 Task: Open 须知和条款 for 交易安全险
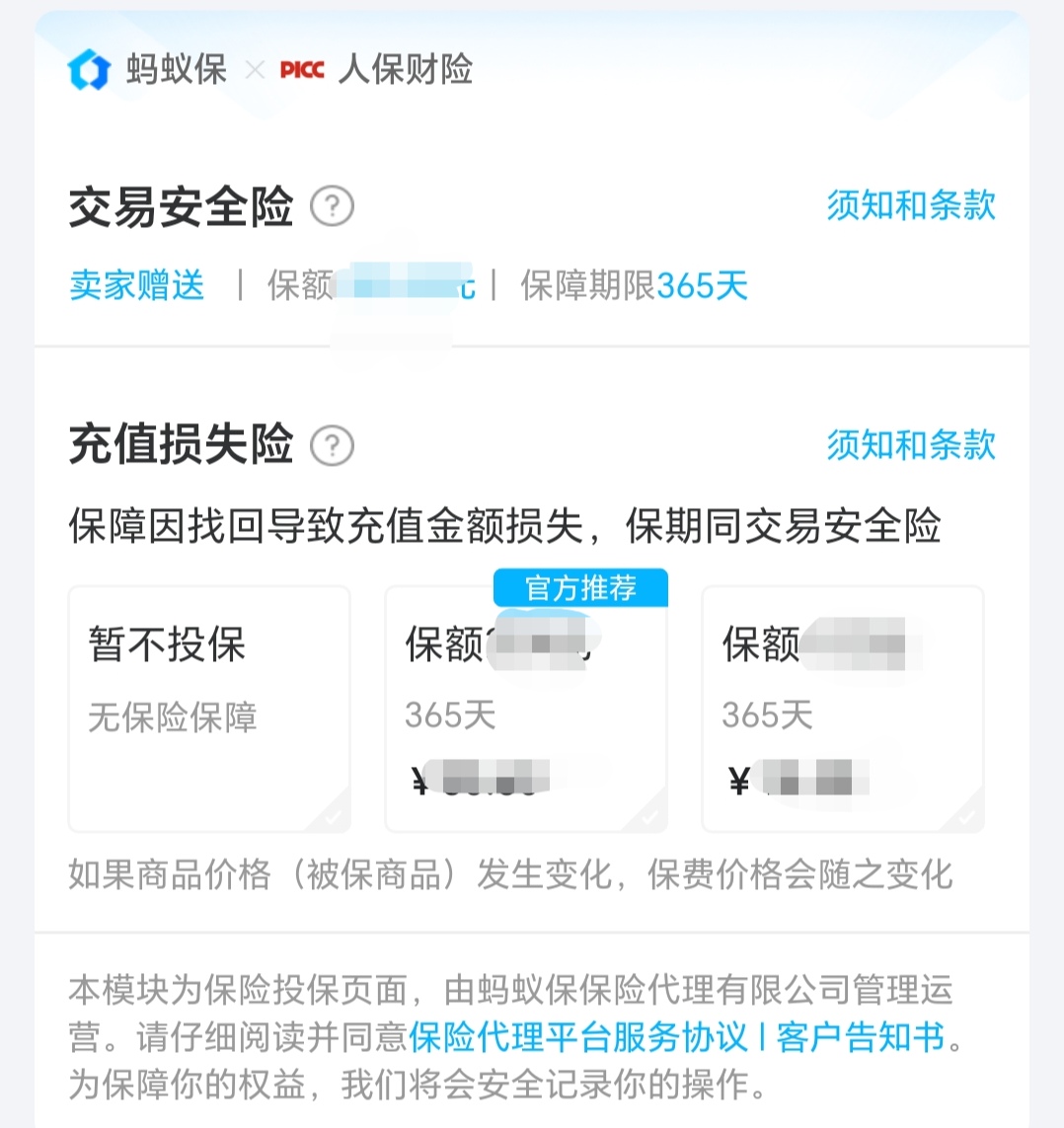[910, 205]
